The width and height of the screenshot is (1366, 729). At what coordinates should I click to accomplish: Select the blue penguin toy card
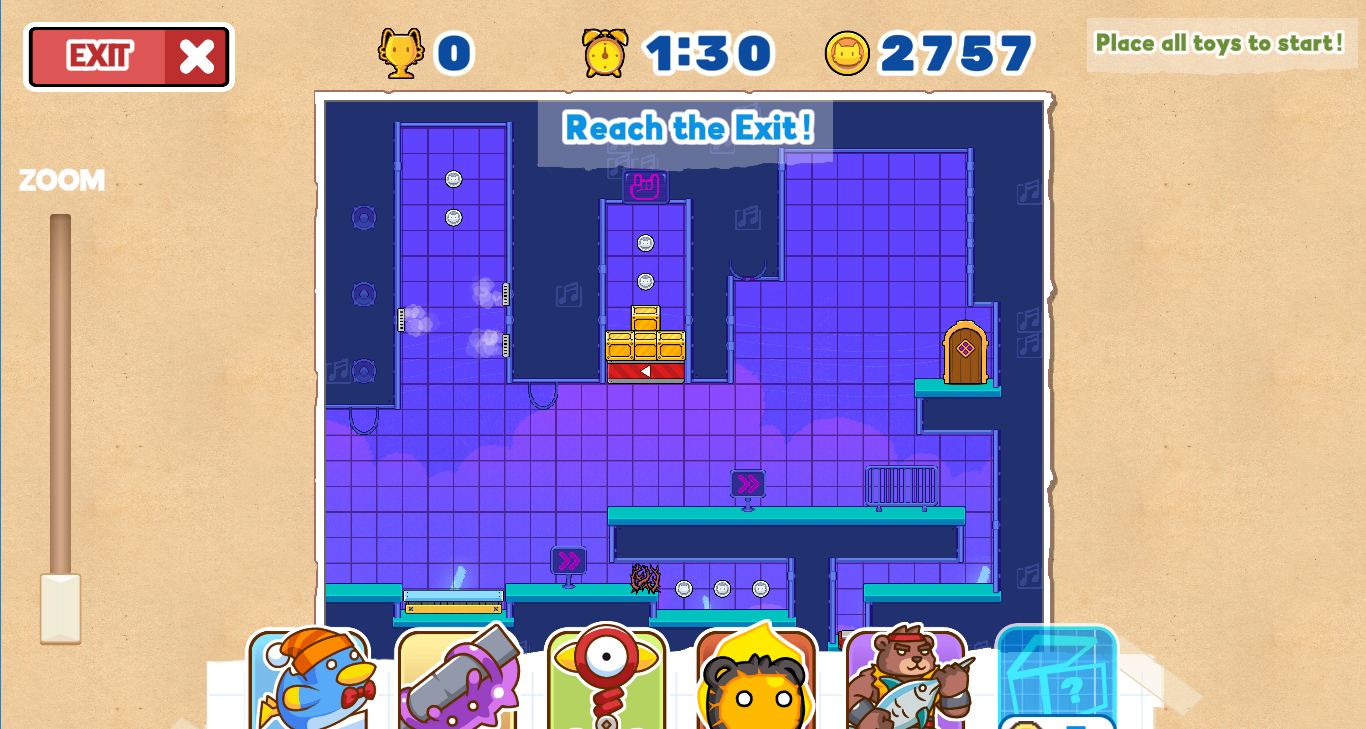pos(309,680)
